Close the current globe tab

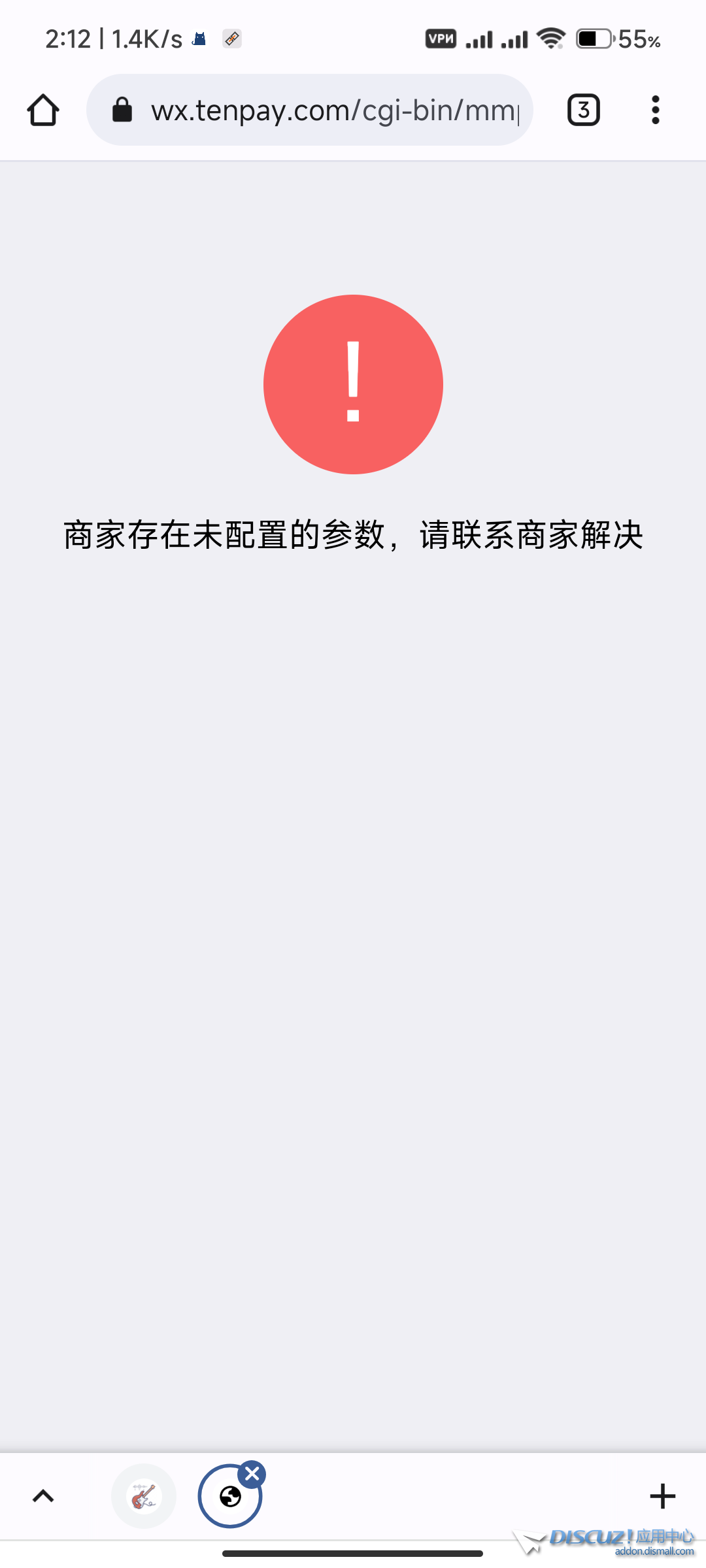252,1474
